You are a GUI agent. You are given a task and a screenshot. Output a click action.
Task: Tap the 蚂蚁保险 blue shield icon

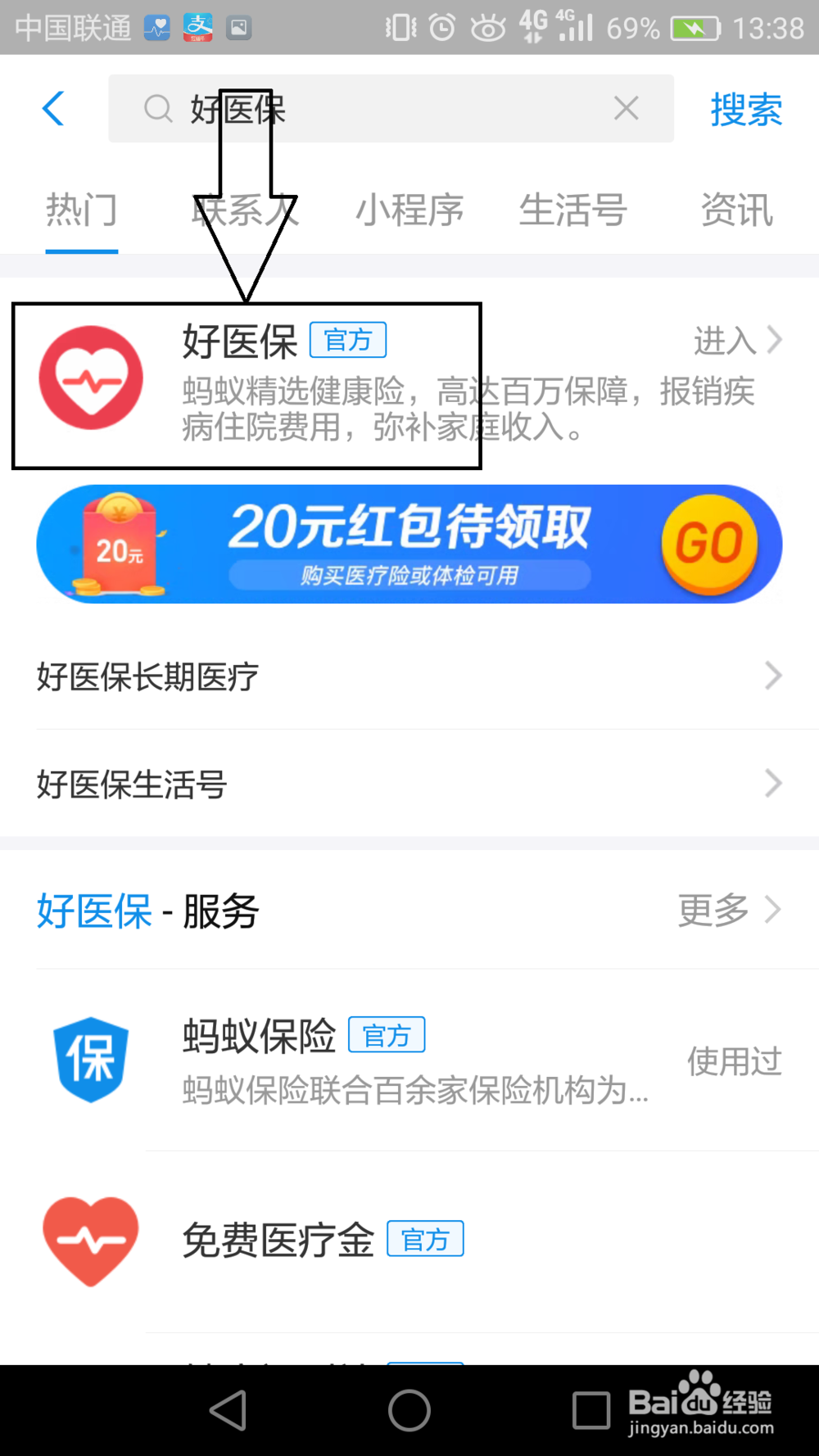click(90, 1058)
